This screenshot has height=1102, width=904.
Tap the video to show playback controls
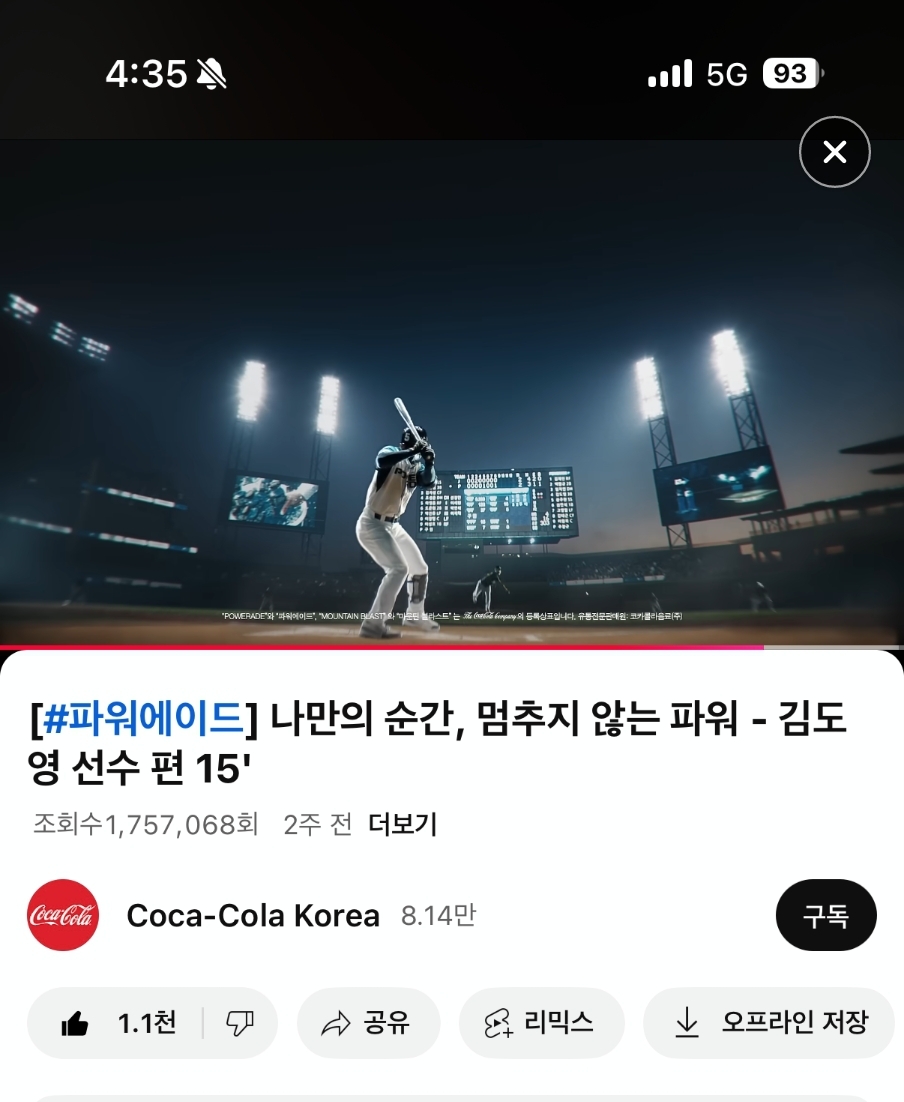[x=452, y=400]
